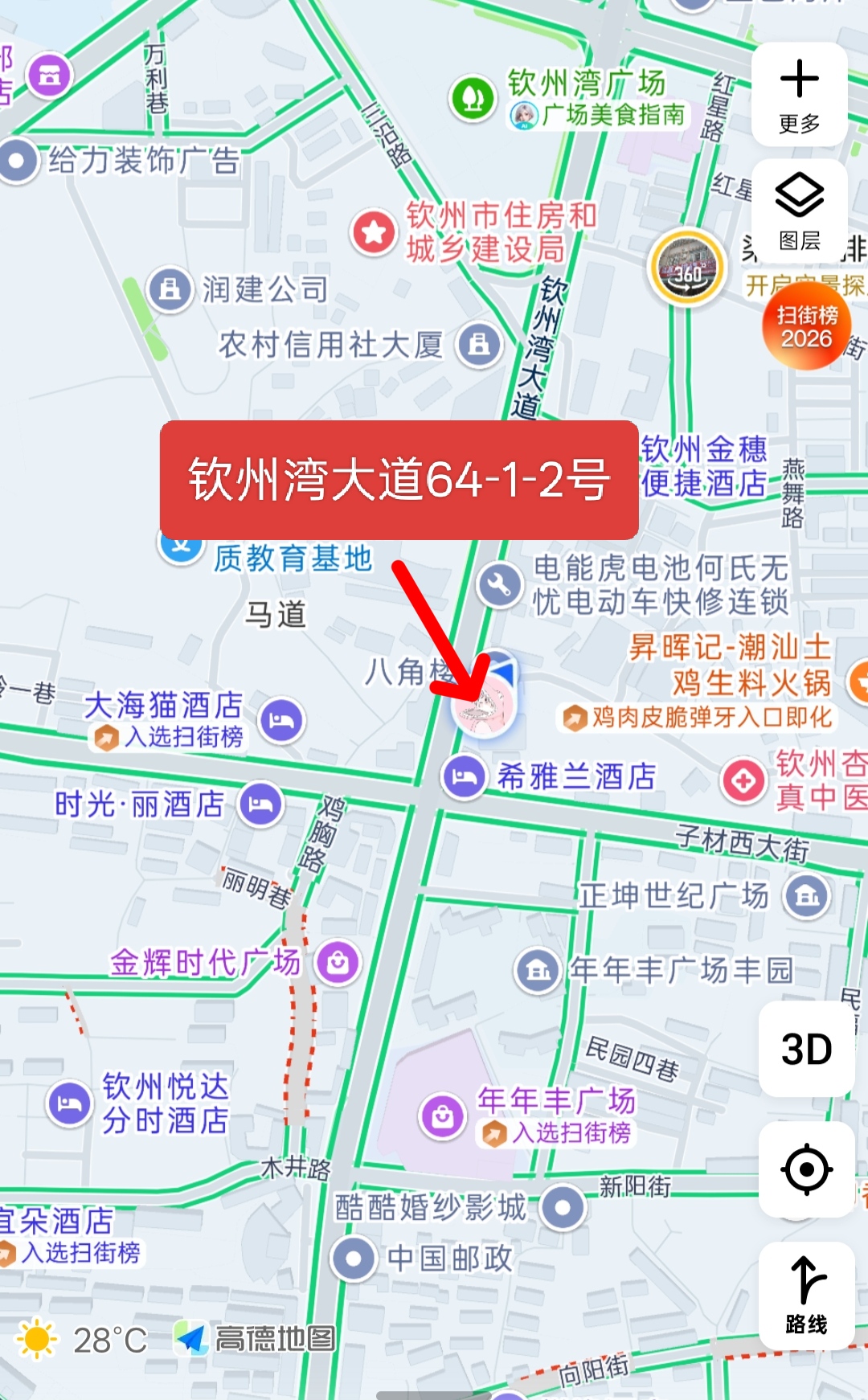868x1400 pixels.
Task: Open the 更多 plus menu
Action: point(799,95)
